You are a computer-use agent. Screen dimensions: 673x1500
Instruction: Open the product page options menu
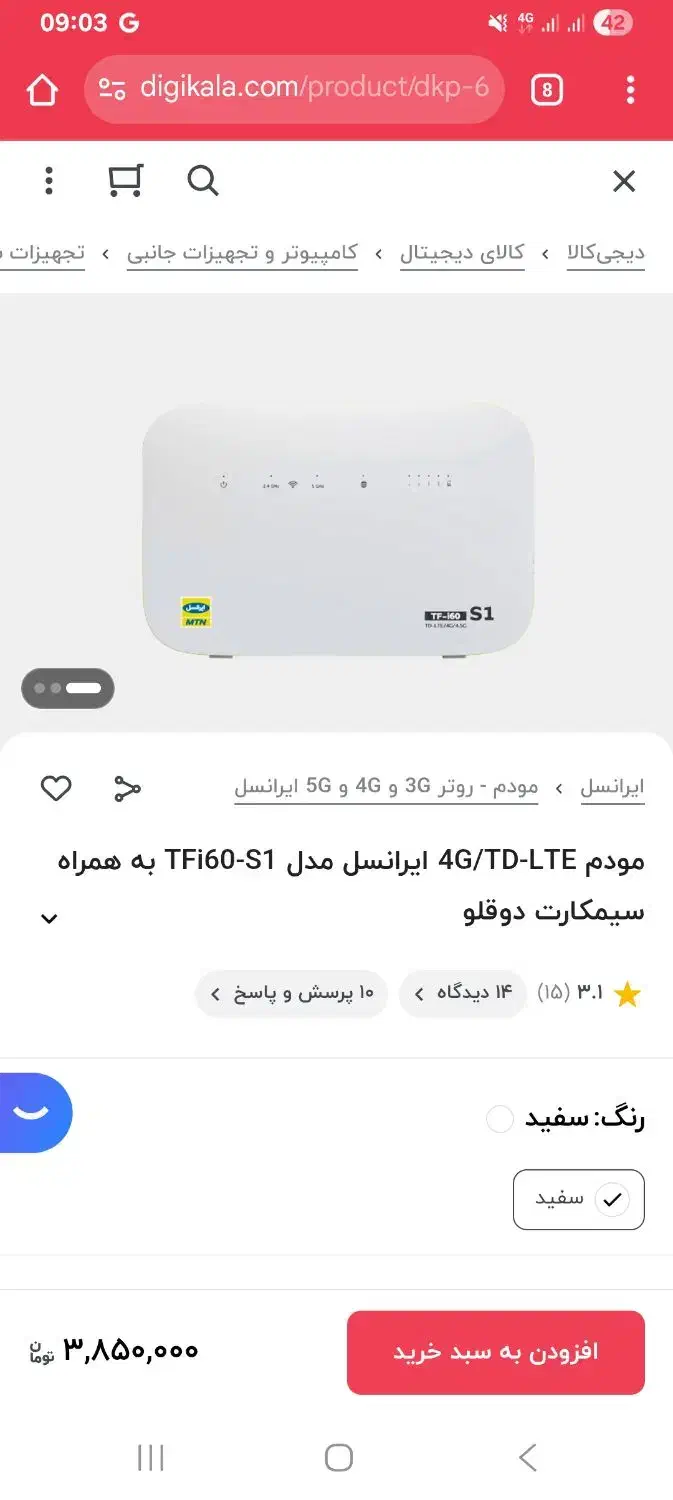click(x=48, y=181)
